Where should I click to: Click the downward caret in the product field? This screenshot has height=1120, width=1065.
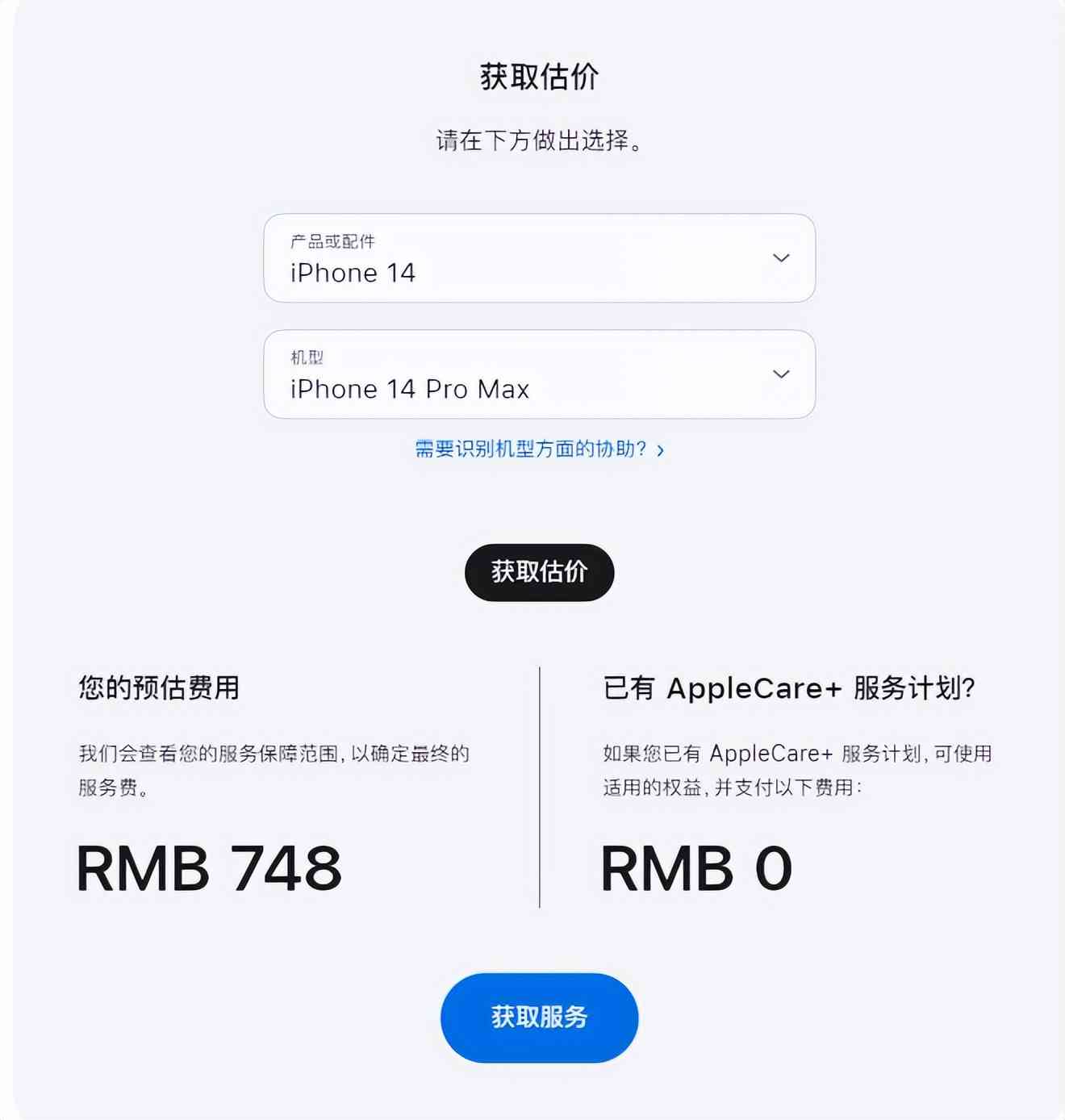tap(780, 257)
